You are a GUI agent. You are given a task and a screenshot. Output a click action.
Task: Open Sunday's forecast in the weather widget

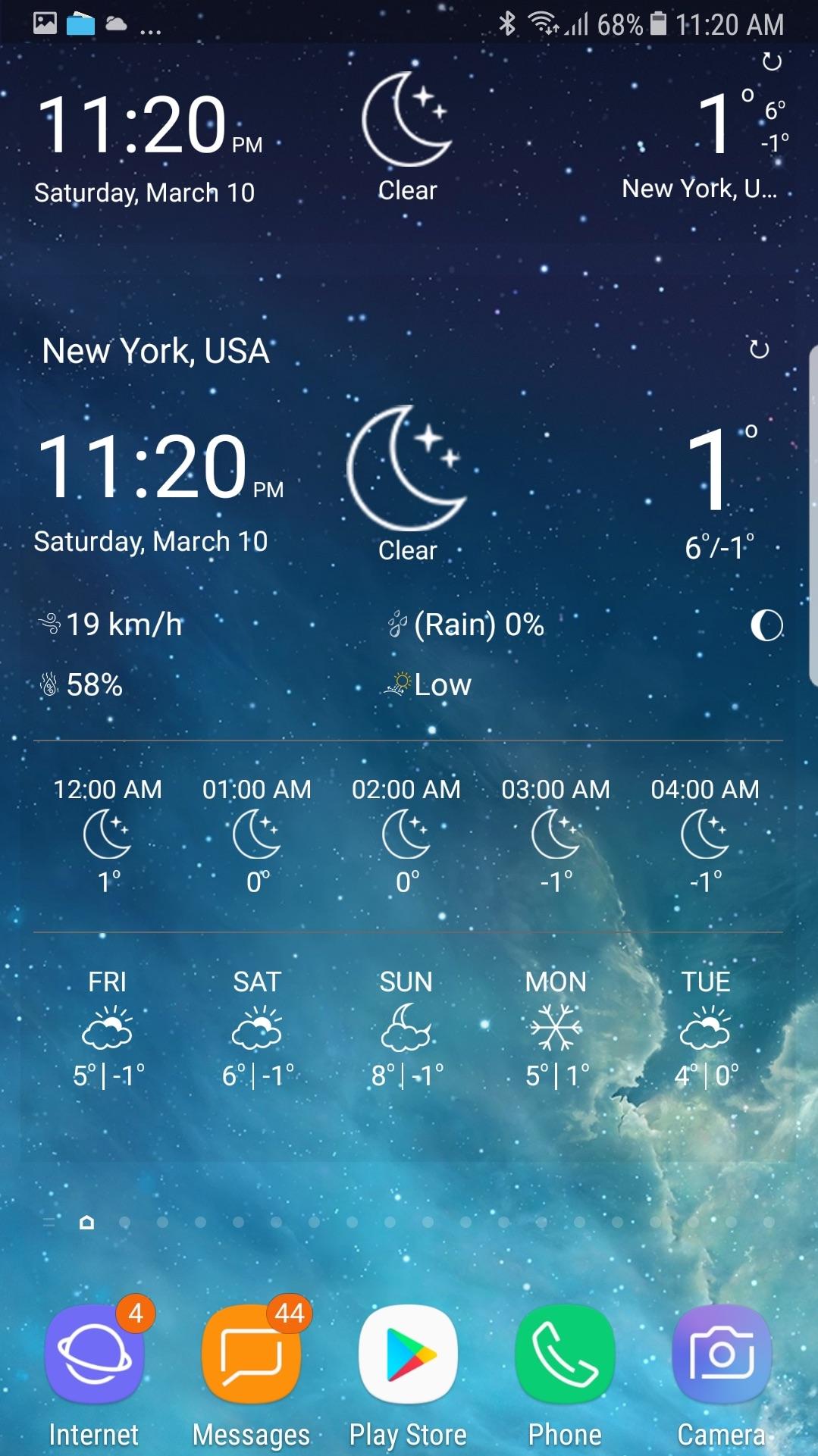[x=406, y=1028]
